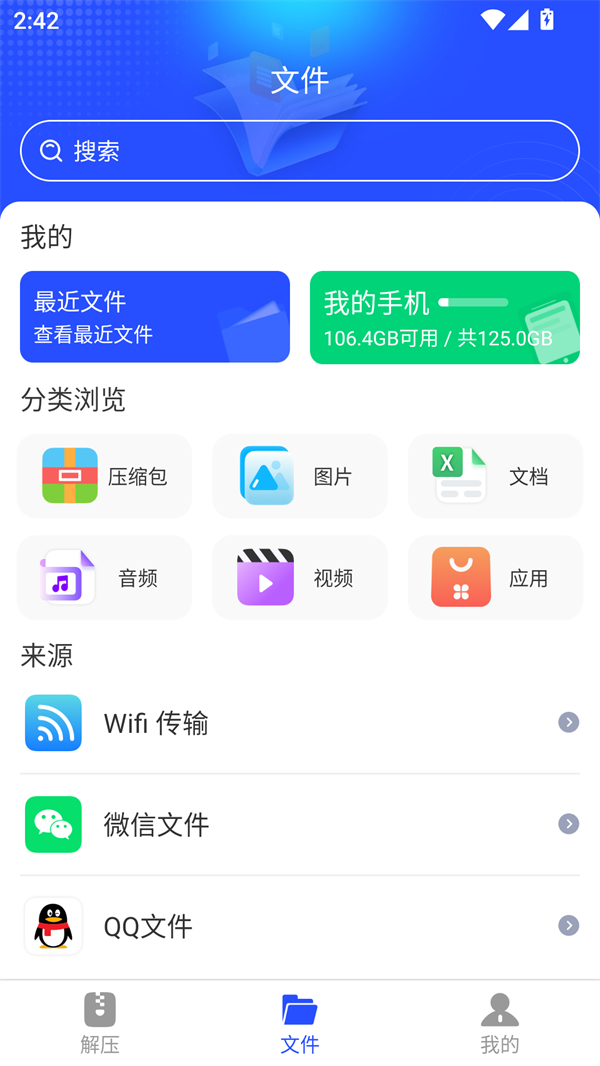Screen dimensions: 600x1066
Task: Open Wifi 传输 transfer source
Action: pos(300,723)
